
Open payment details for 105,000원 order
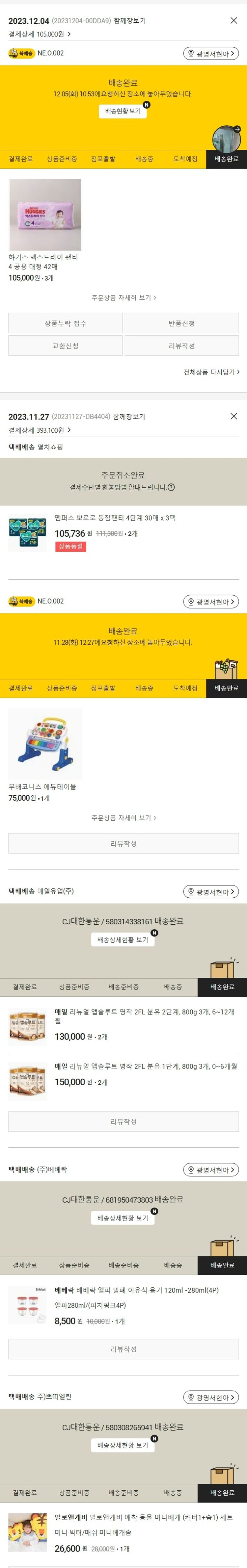(40, 35)
